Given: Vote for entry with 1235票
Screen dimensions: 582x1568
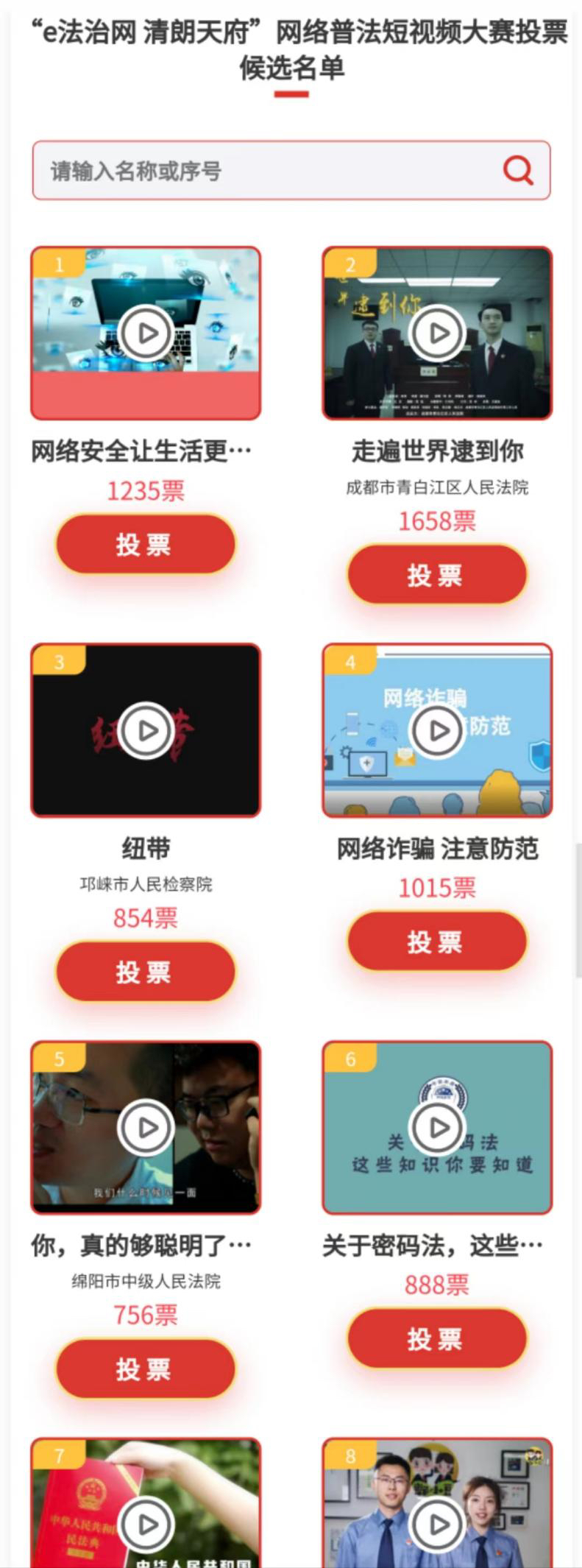Looking at the screenshot, I should click(x=146, y=545).
